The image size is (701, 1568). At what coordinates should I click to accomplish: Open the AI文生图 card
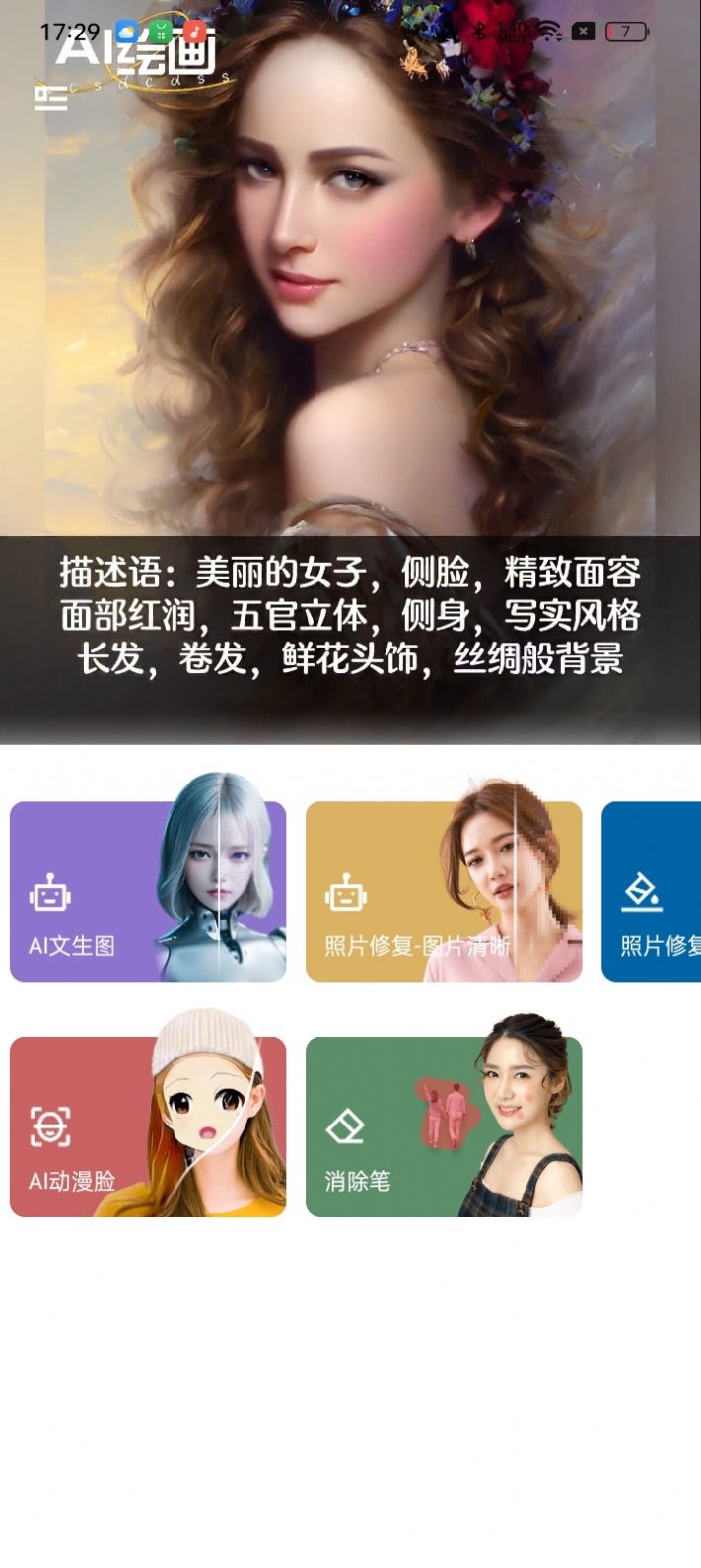click(x=148, y=892)
